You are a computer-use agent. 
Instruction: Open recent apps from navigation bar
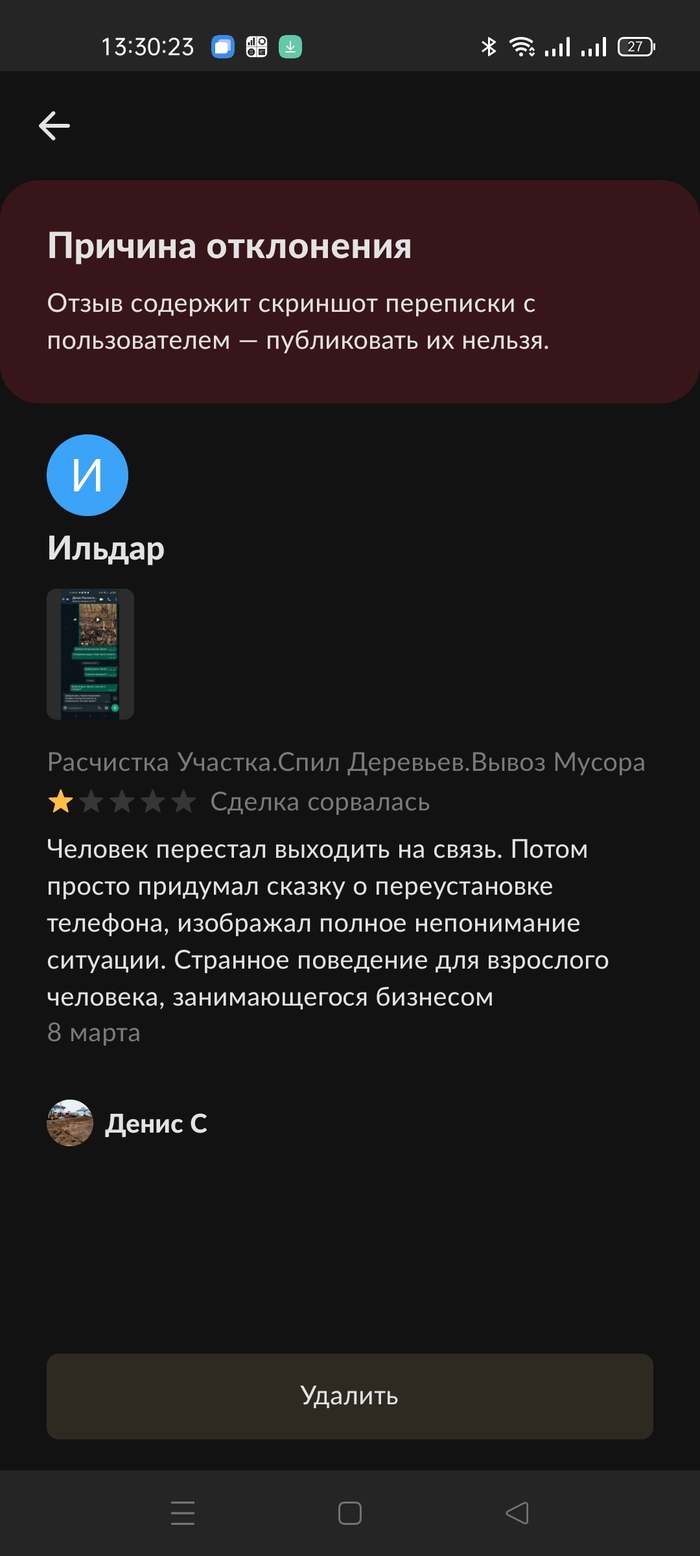point(183,1513)
